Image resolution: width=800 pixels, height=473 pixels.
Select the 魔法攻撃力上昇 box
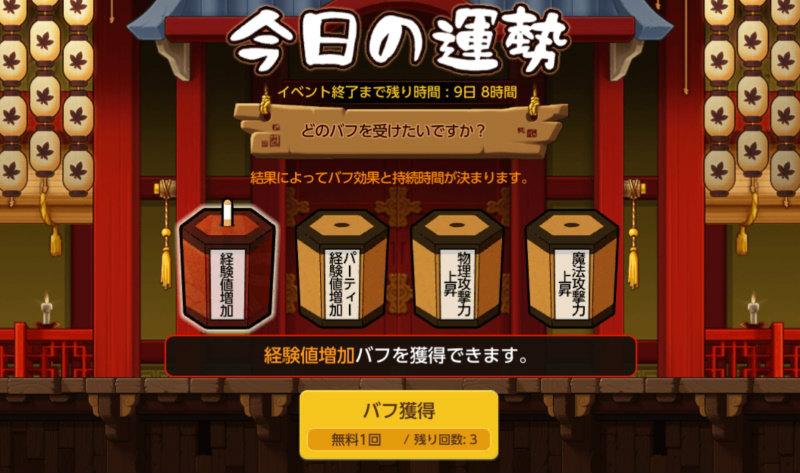(572, 268)
